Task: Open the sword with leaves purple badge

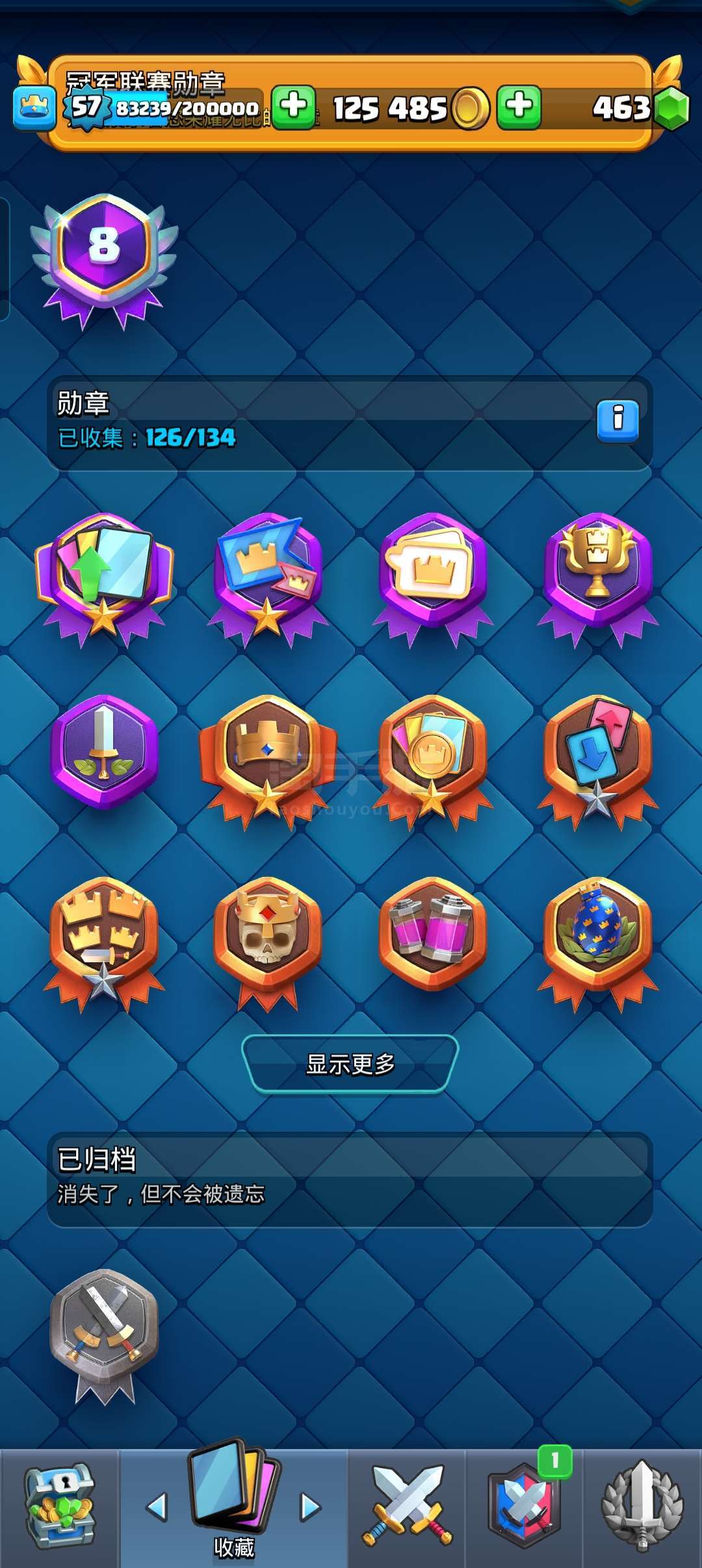Action: [104, 751]
